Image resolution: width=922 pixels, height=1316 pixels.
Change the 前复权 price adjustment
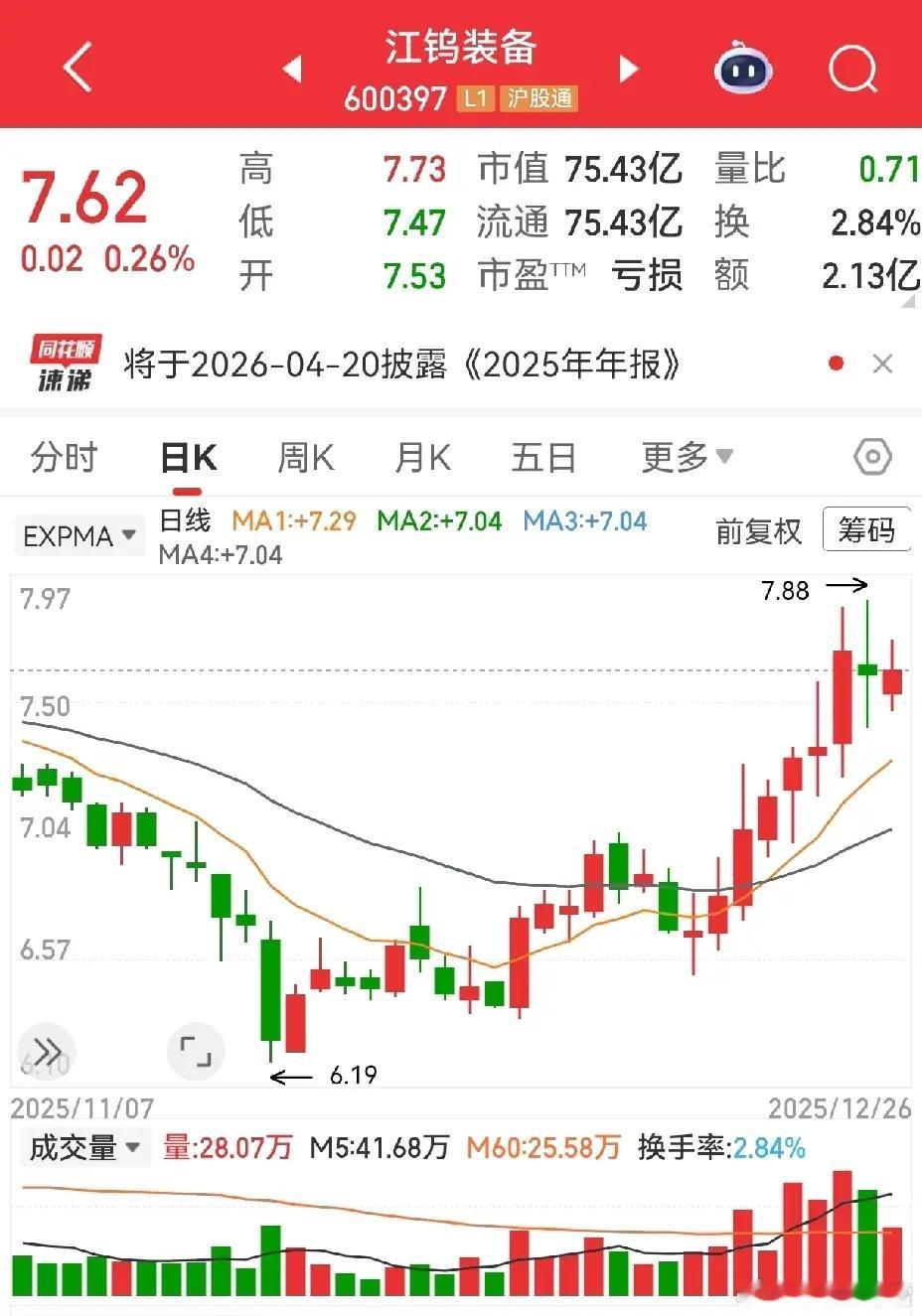tap(758, 531)
